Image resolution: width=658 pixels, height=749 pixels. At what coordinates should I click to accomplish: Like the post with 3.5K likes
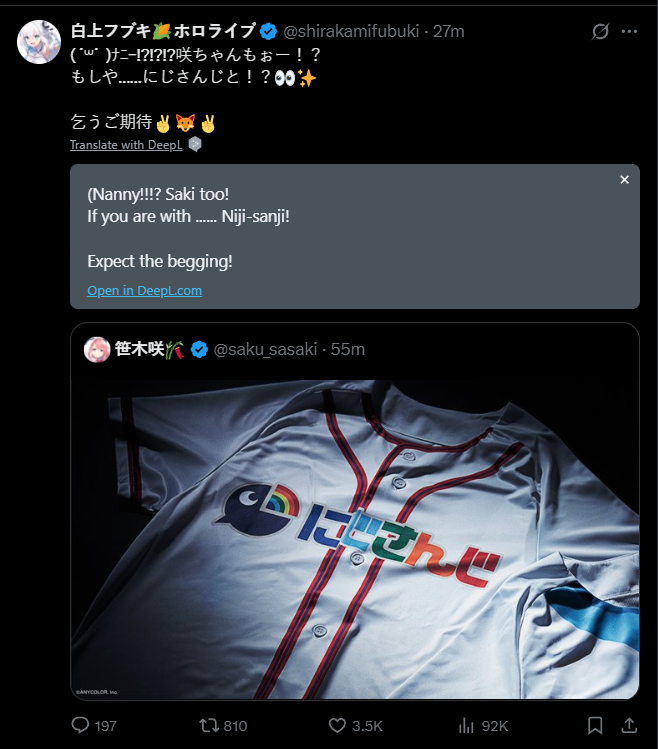[x=338, y=725]
